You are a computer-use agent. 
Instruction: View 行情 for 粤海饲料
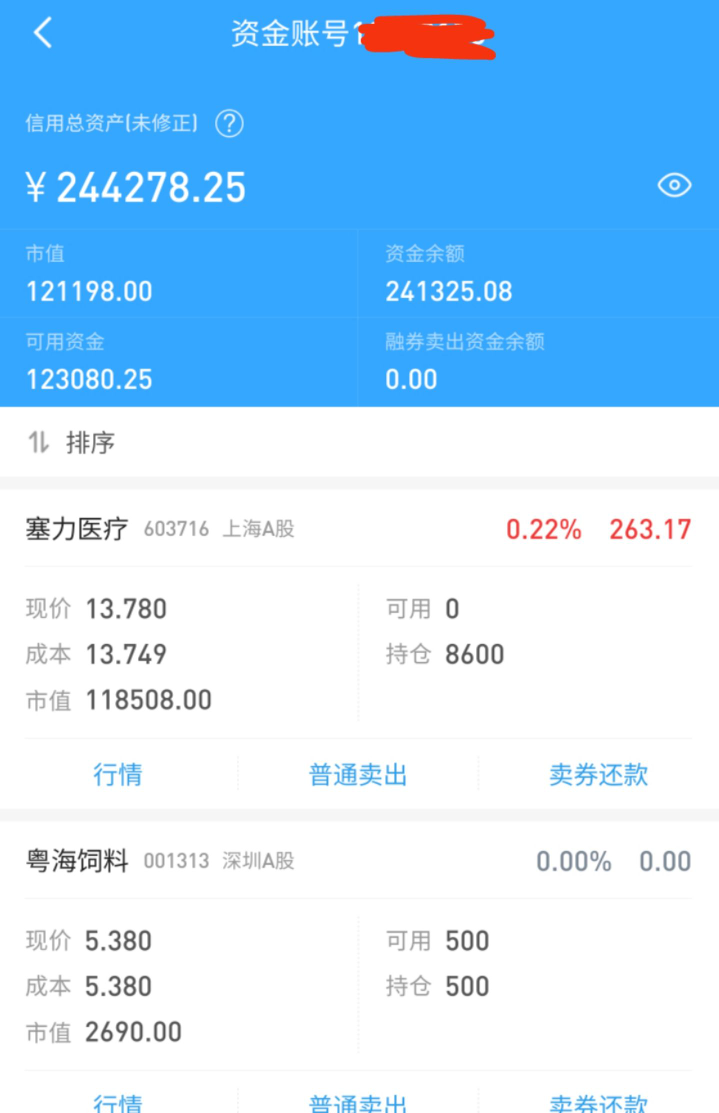click(x=118, y=1103)
